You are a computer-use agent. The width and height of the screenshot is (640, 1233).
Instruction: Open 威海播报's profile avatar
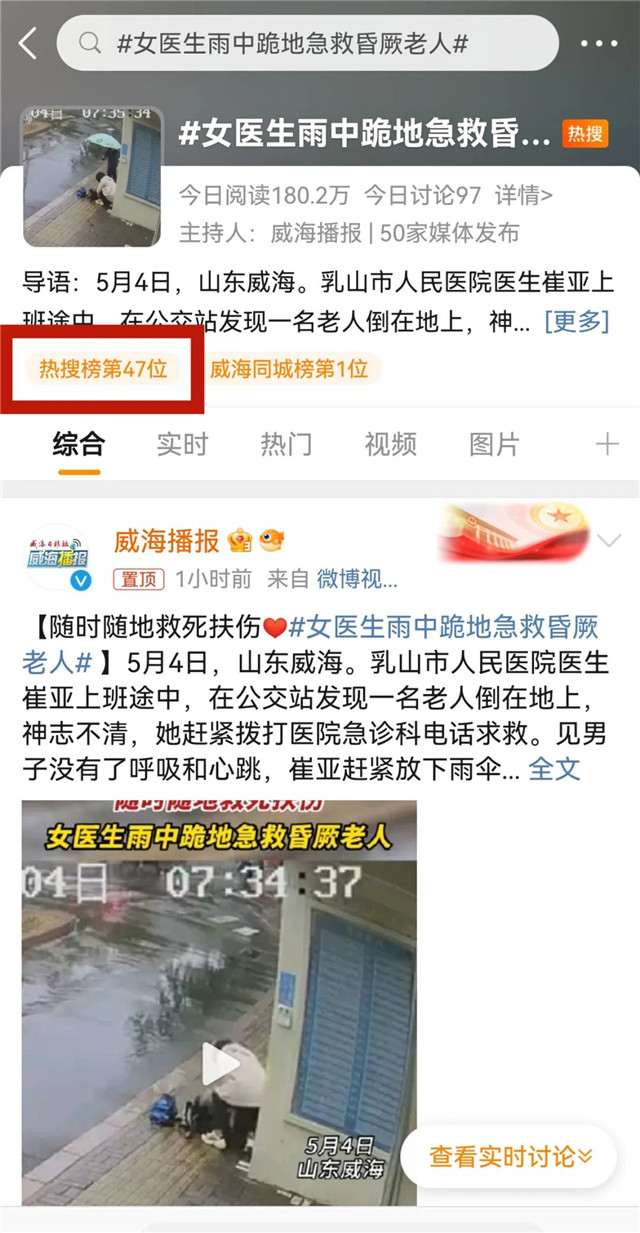pos(59,558)
